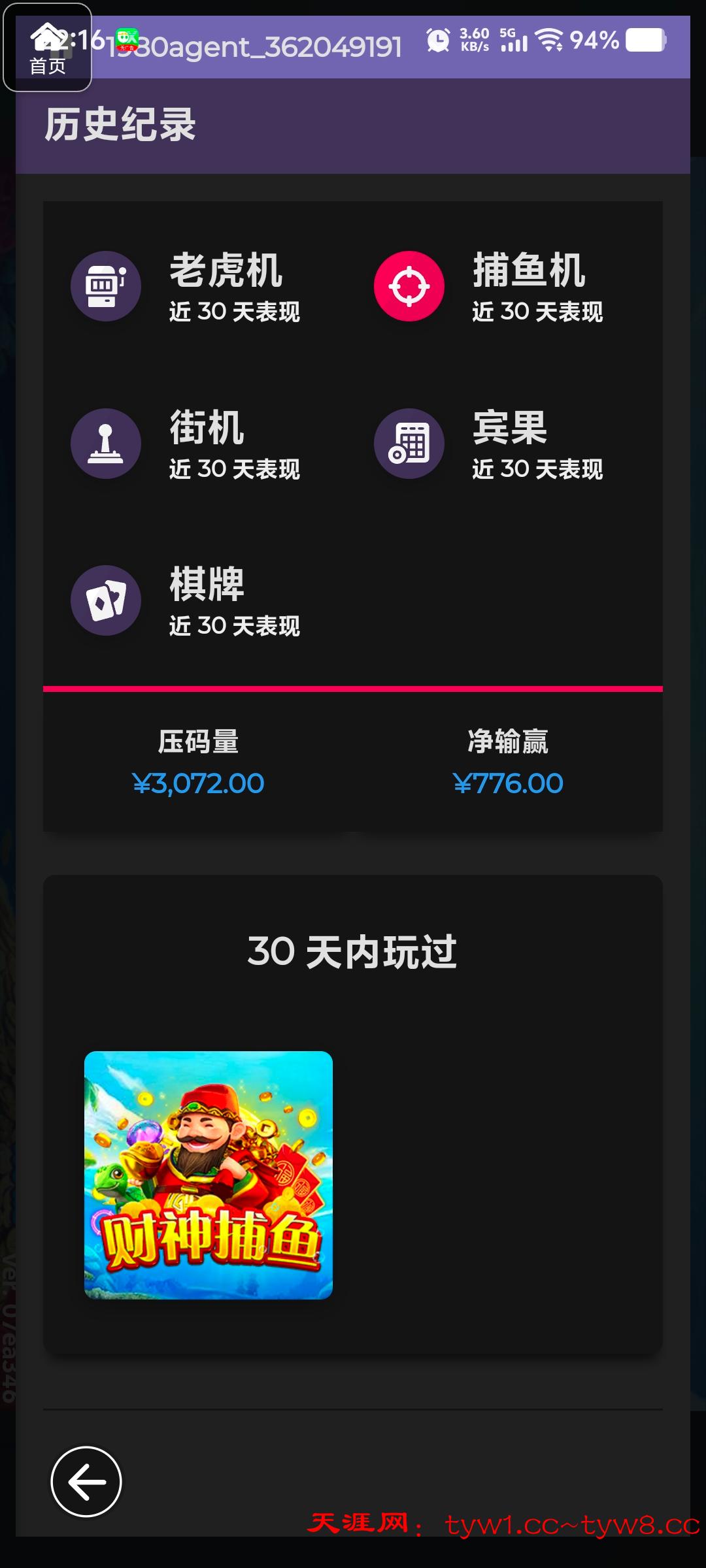Tap the 首页 home button
This screenshot has width=706, height=1568.
[47, 48]
